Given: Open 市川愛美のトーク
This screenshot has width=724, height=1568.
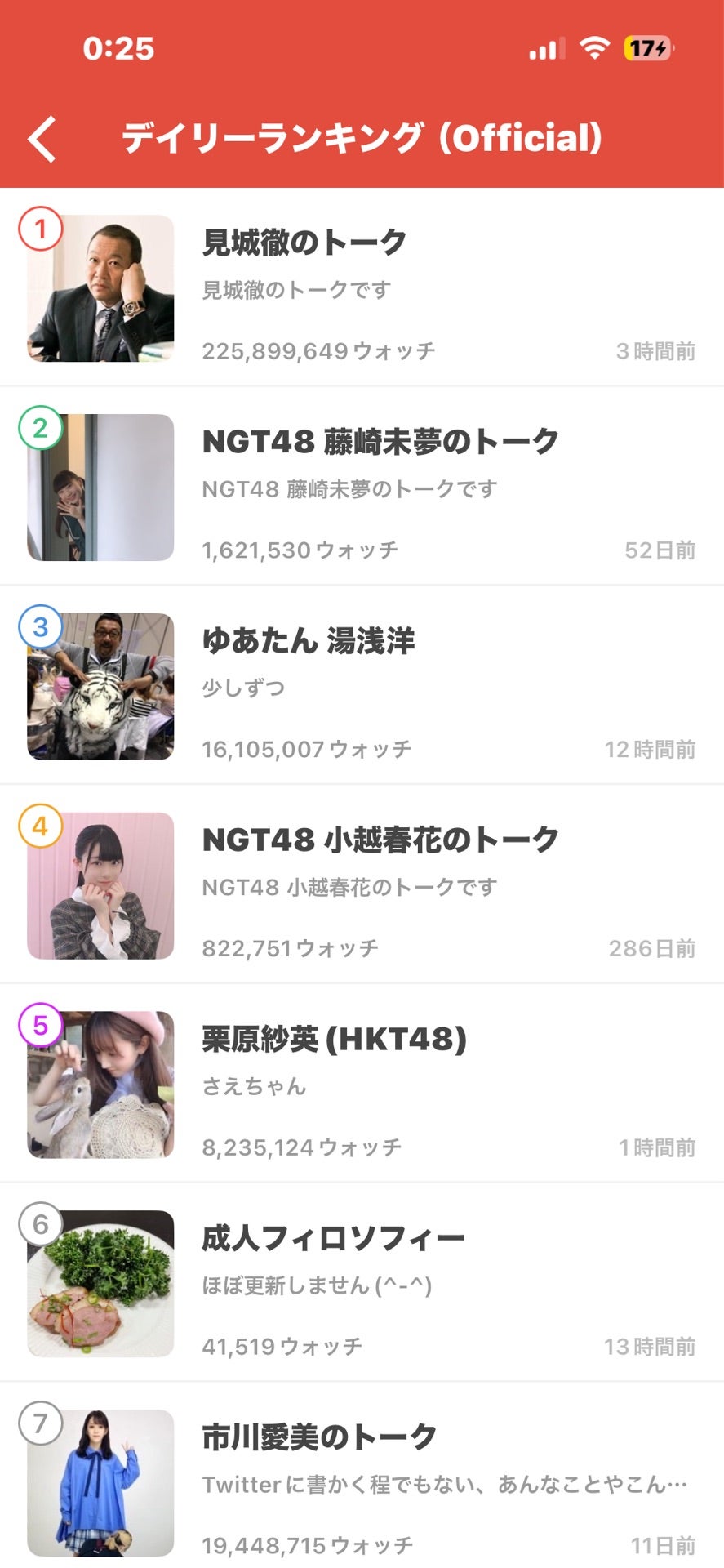Looking at the screenshot, I should point(362,1476).
